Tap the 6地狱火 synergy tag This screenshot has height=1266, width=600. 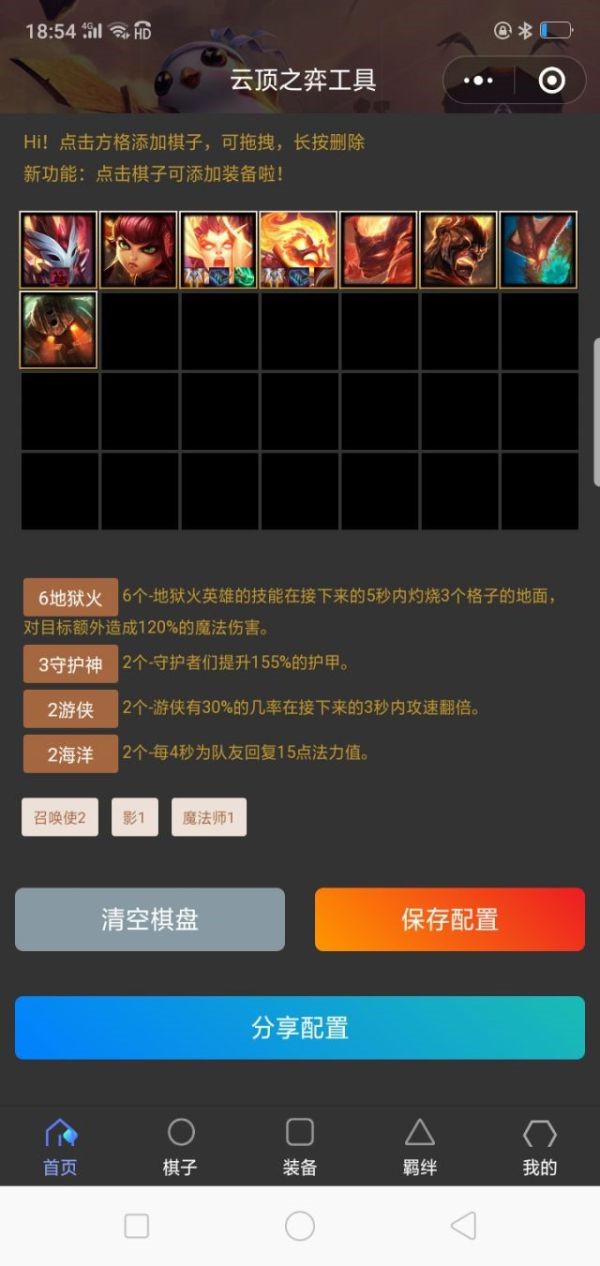[70, 598]
